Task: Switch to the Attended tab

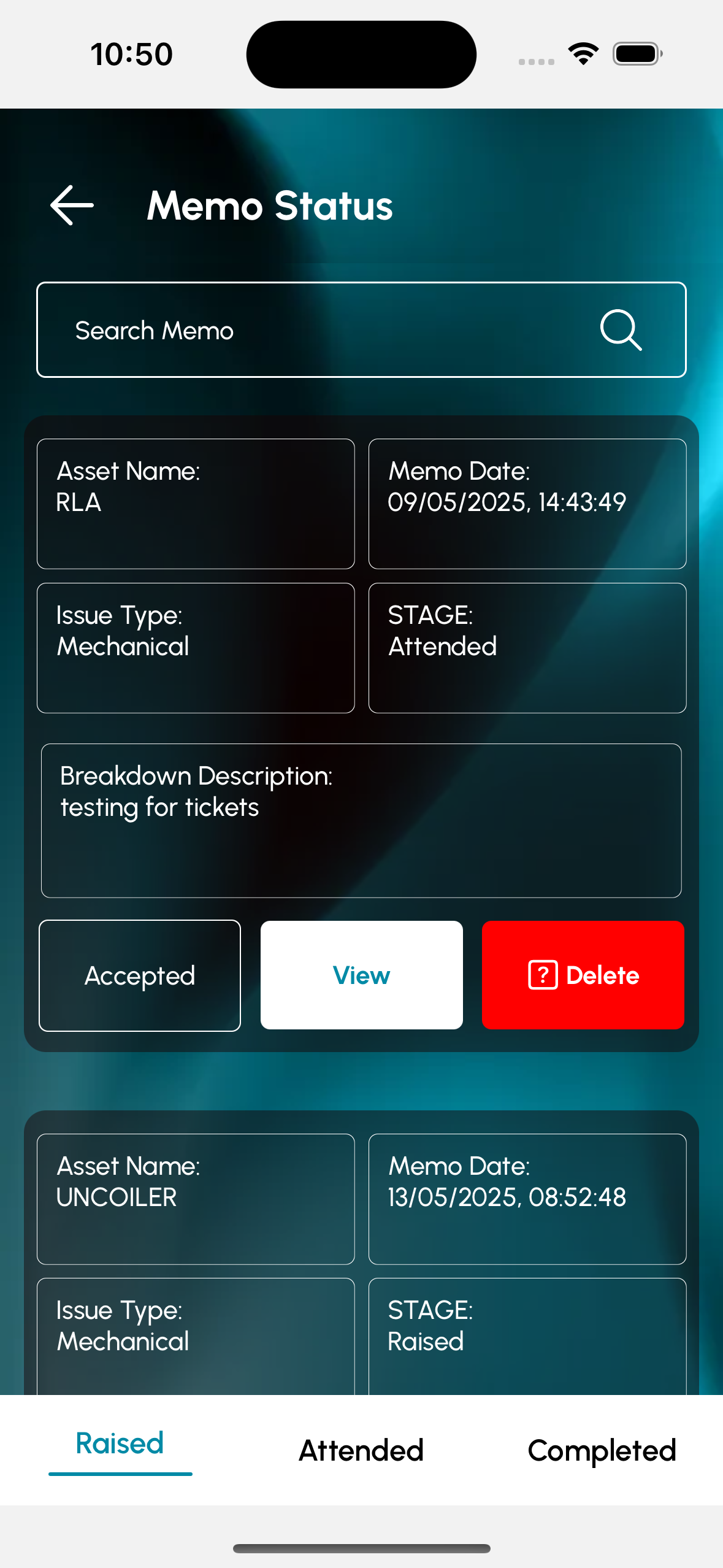Action: (x=361, y=1450)
